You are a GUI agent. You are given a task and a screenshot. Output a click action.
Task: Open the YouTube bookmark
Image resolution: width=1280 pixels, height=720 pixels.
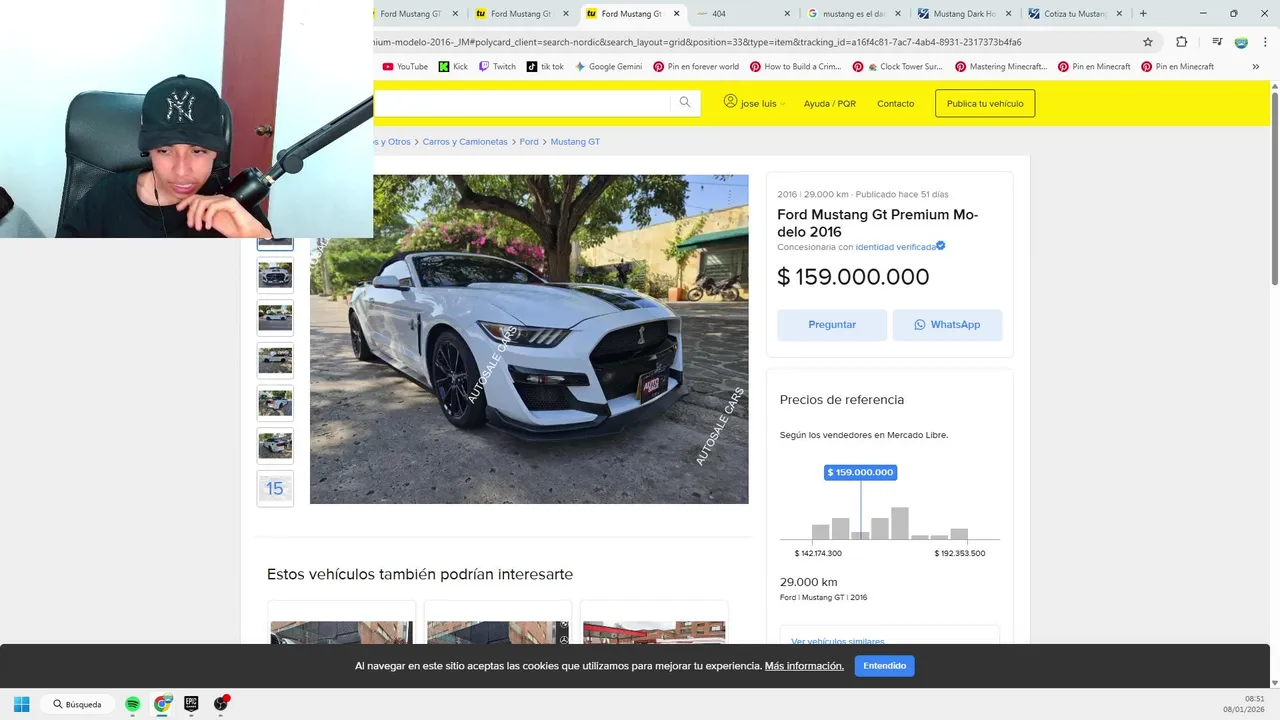(405, 67)
